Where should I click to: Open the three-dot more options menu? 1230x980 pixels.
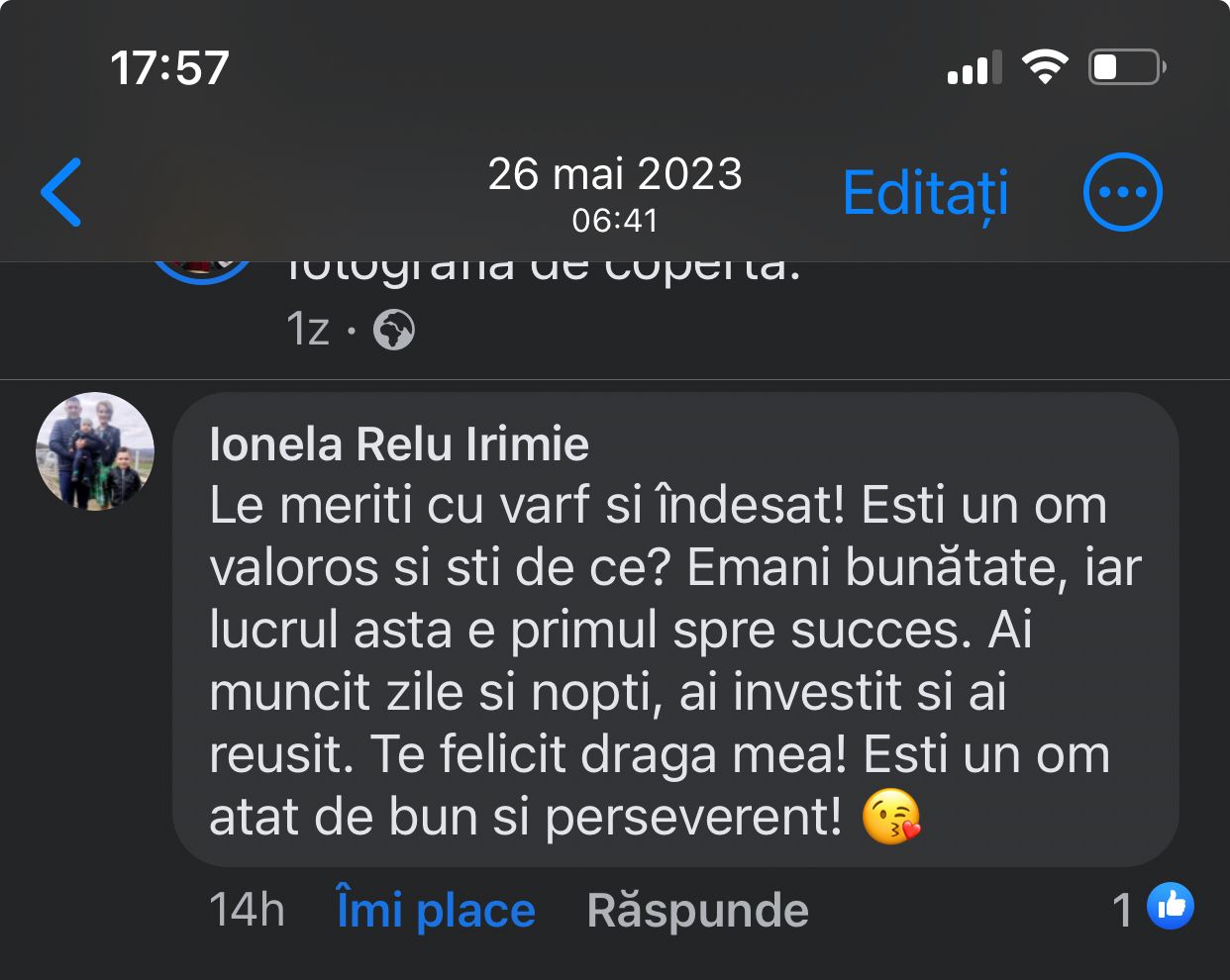coord(1122,192)
